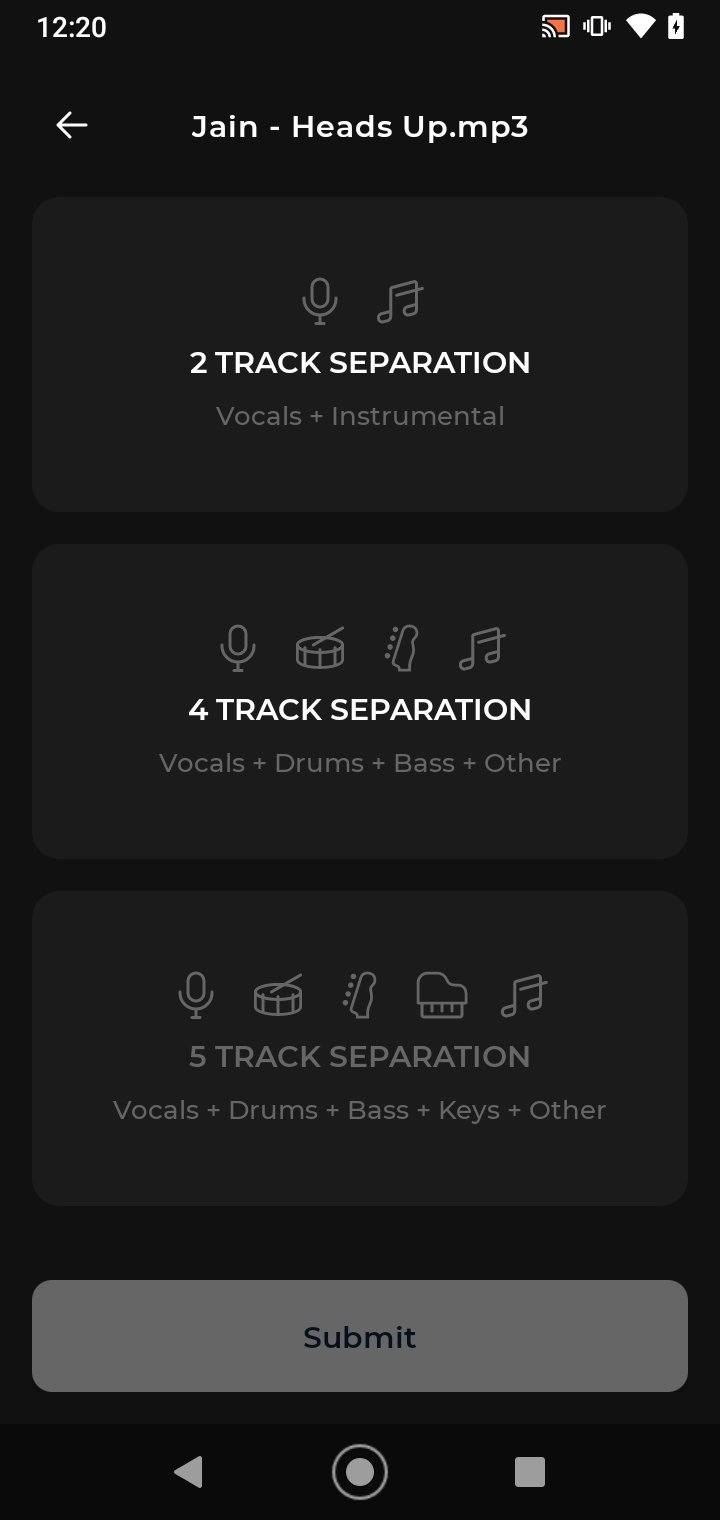
Task: Pick the 5 Track Separation option
Action: coord(360,1048)
